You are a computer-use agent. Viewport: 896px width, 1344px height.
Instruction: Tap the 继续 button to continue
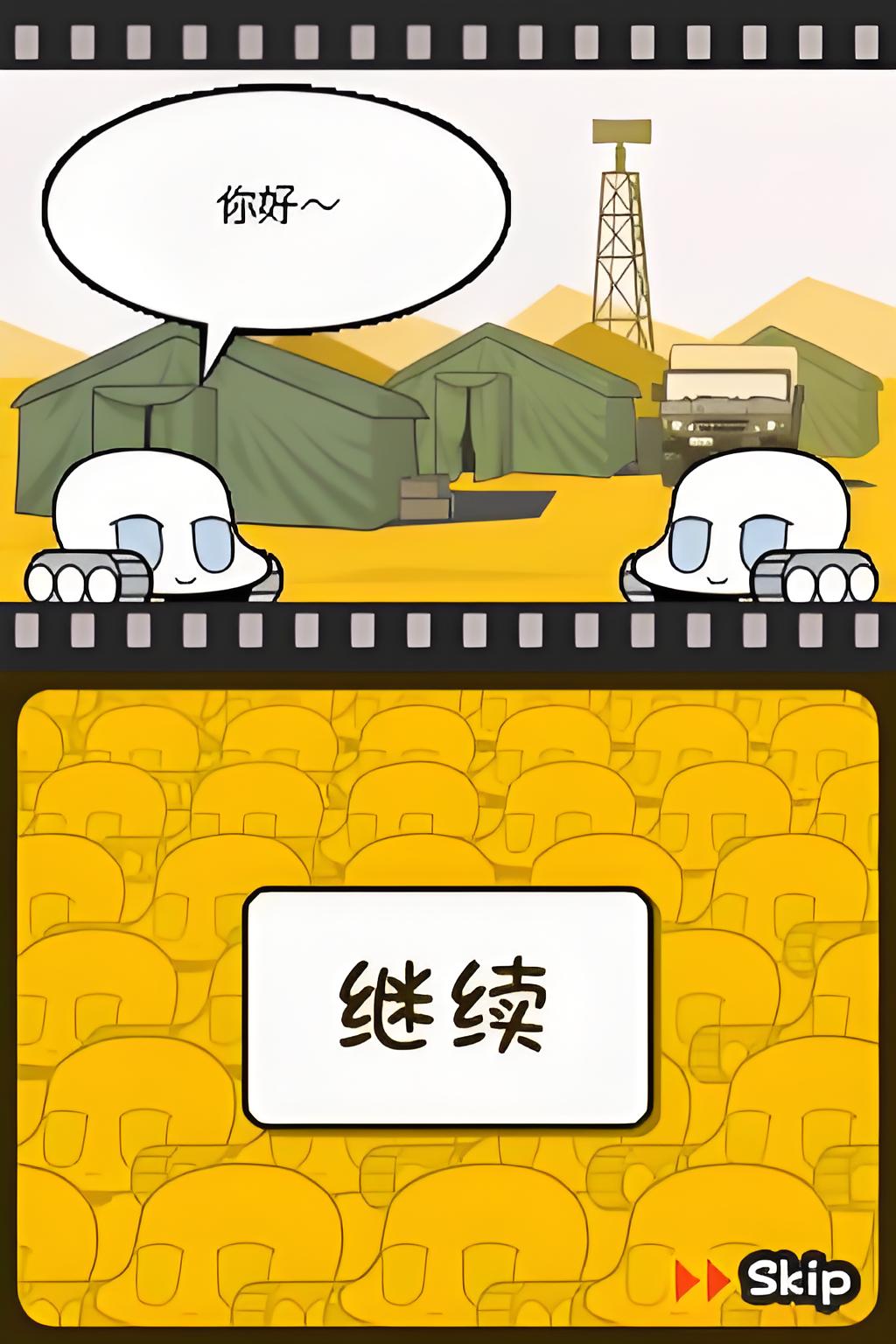coord(447,1008)
